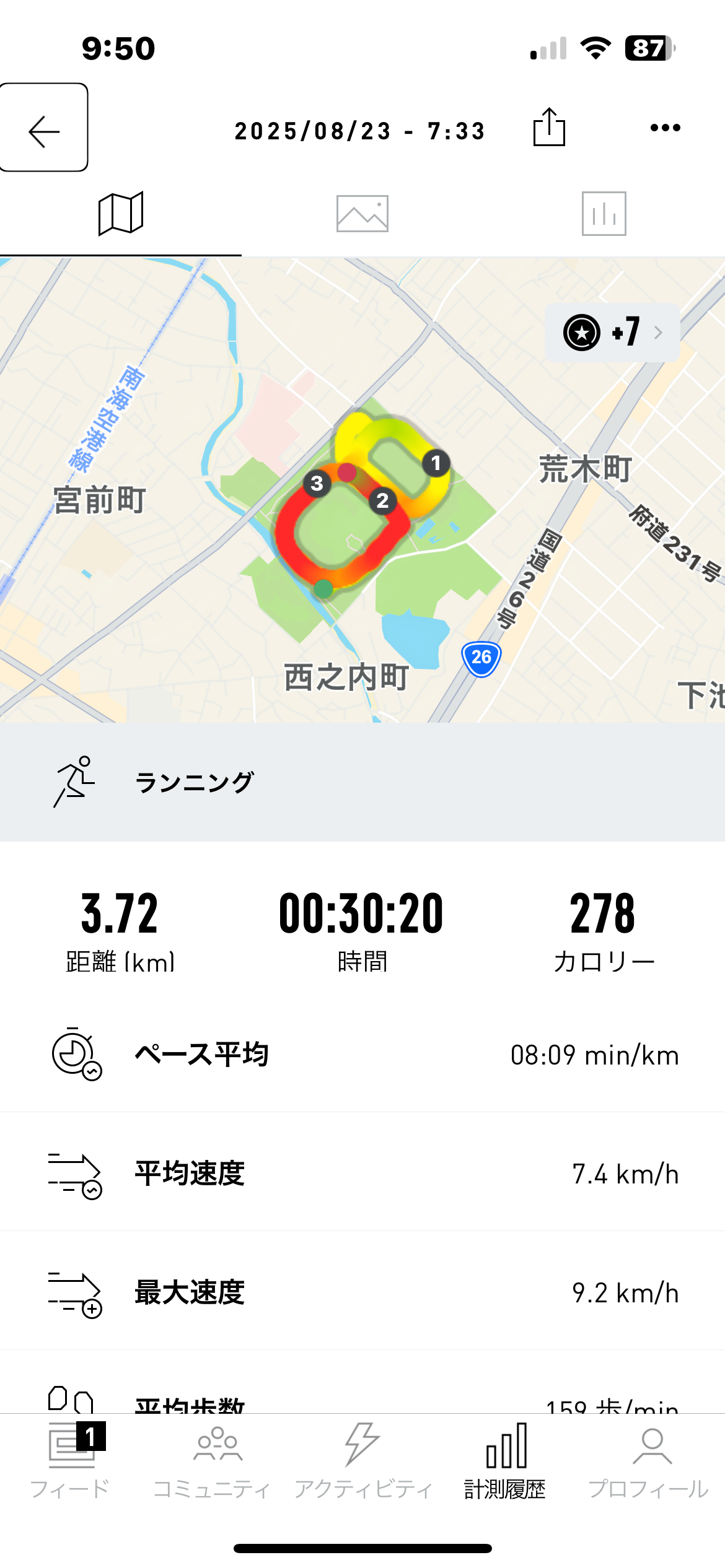Open the +7 badges chip on map
Viewport: 725px width, 1568px height.
coord(612,333)
